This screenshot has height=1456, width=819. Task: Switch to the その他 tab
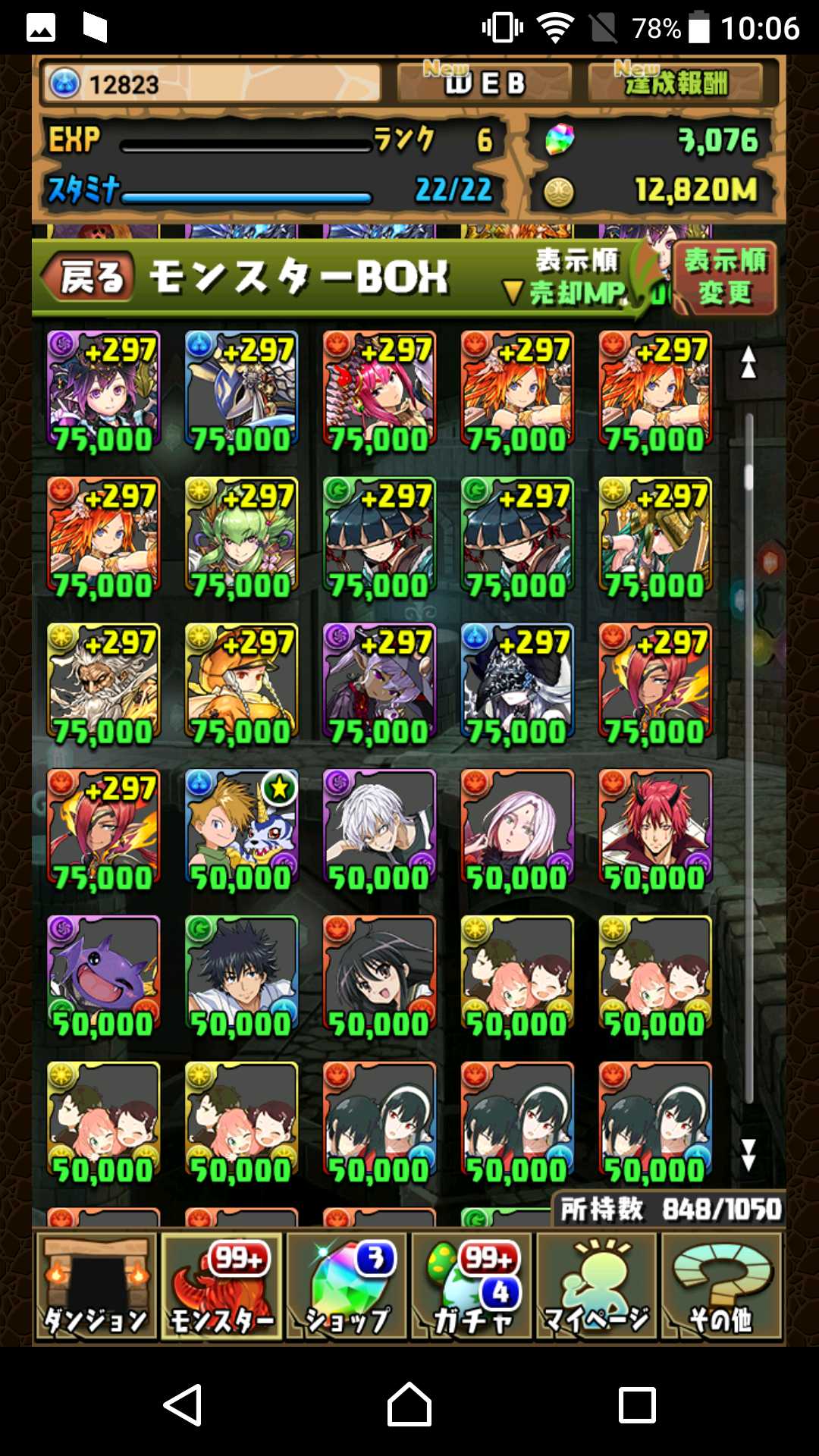click(721, 1286)
